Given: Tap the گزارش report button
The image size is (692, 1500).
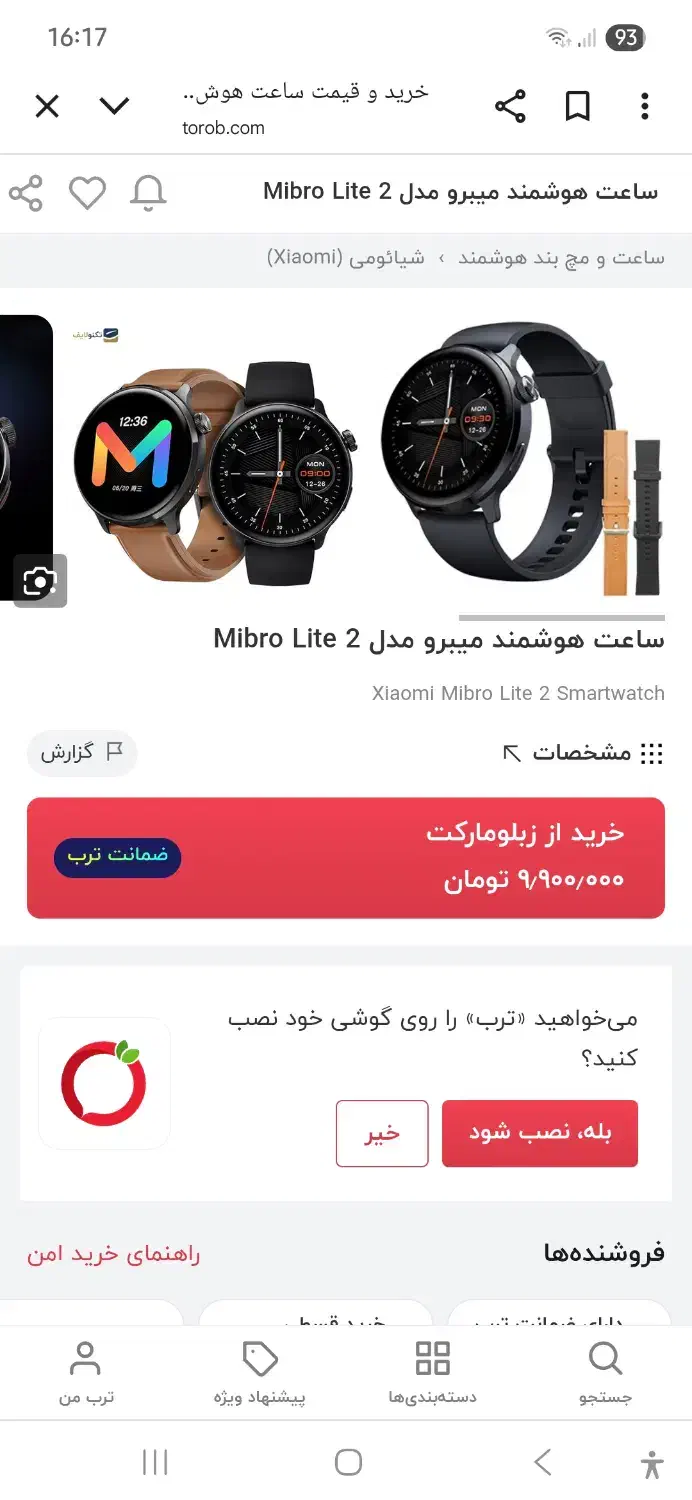Looking at the screenshot, I should (82, 753).
